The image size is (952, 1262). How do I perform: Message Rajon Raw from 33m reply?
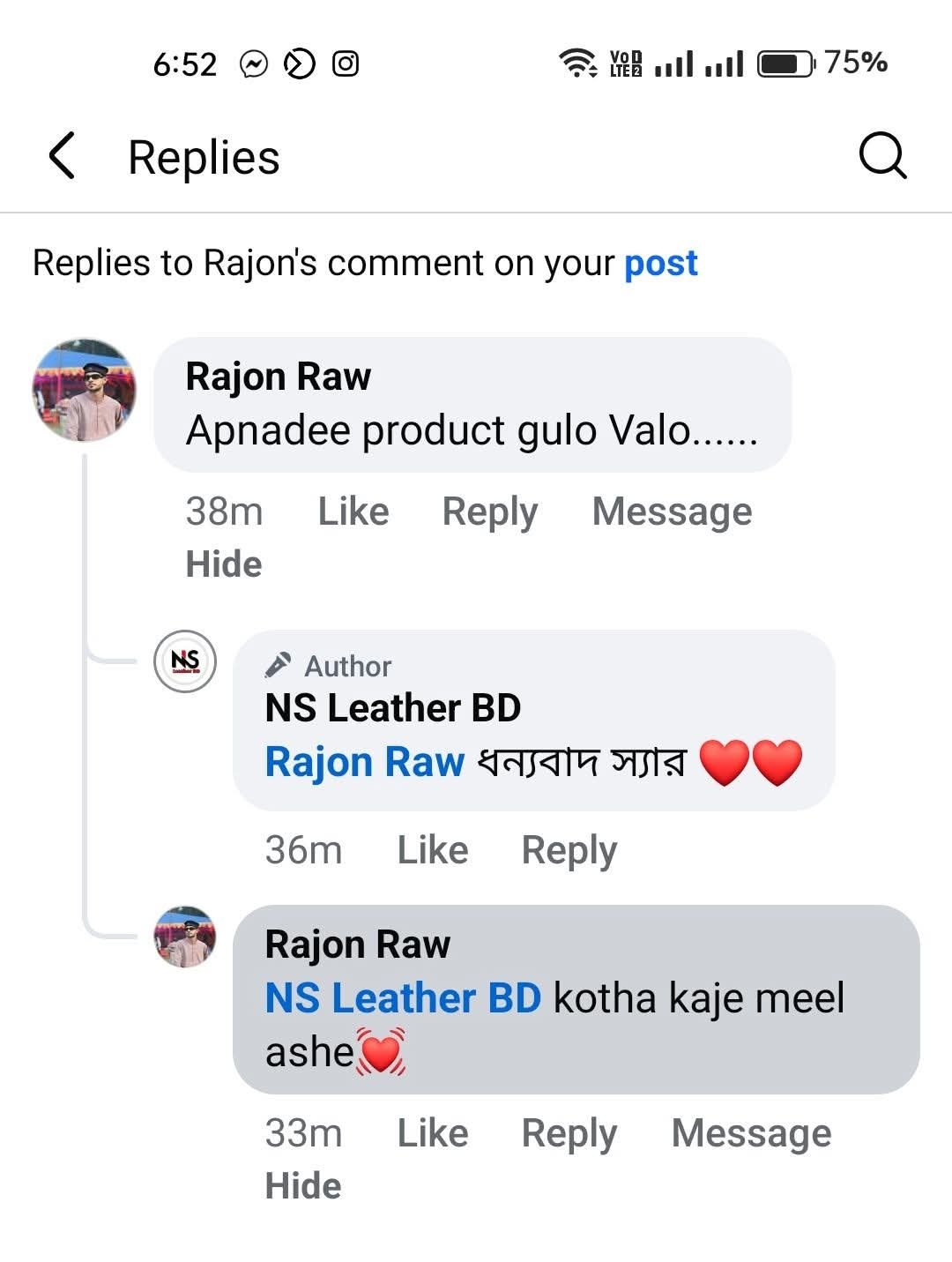[751, 1133]
